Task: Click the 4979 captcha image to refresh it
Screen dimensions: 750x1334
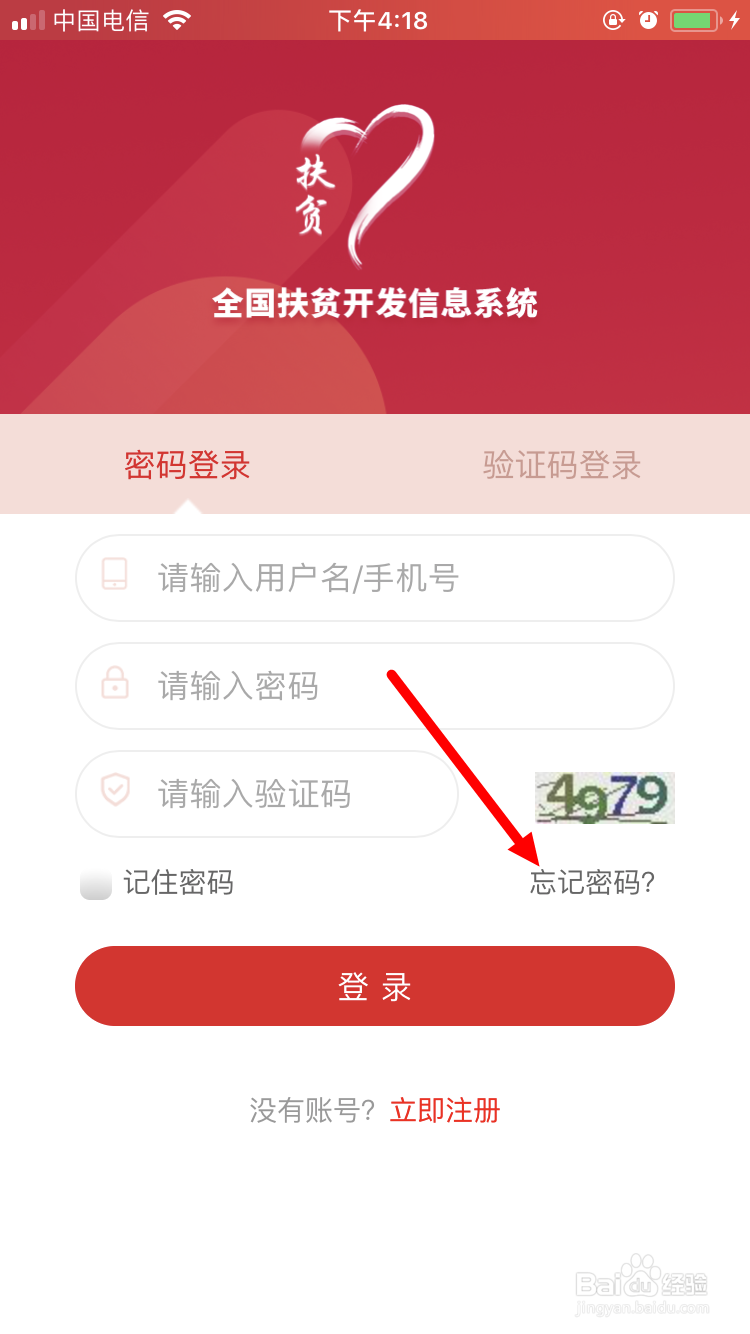Action: coord(604,797)
